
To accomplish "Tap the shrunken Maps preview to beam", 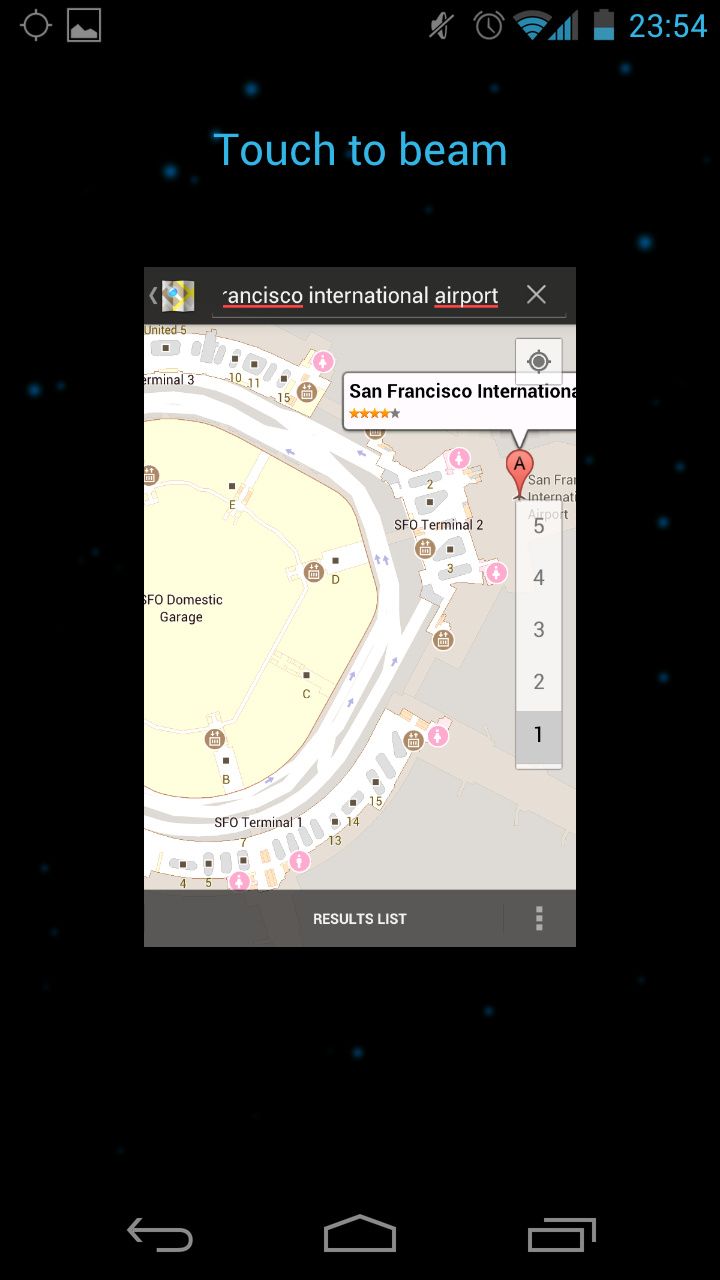I will (360, 606).
